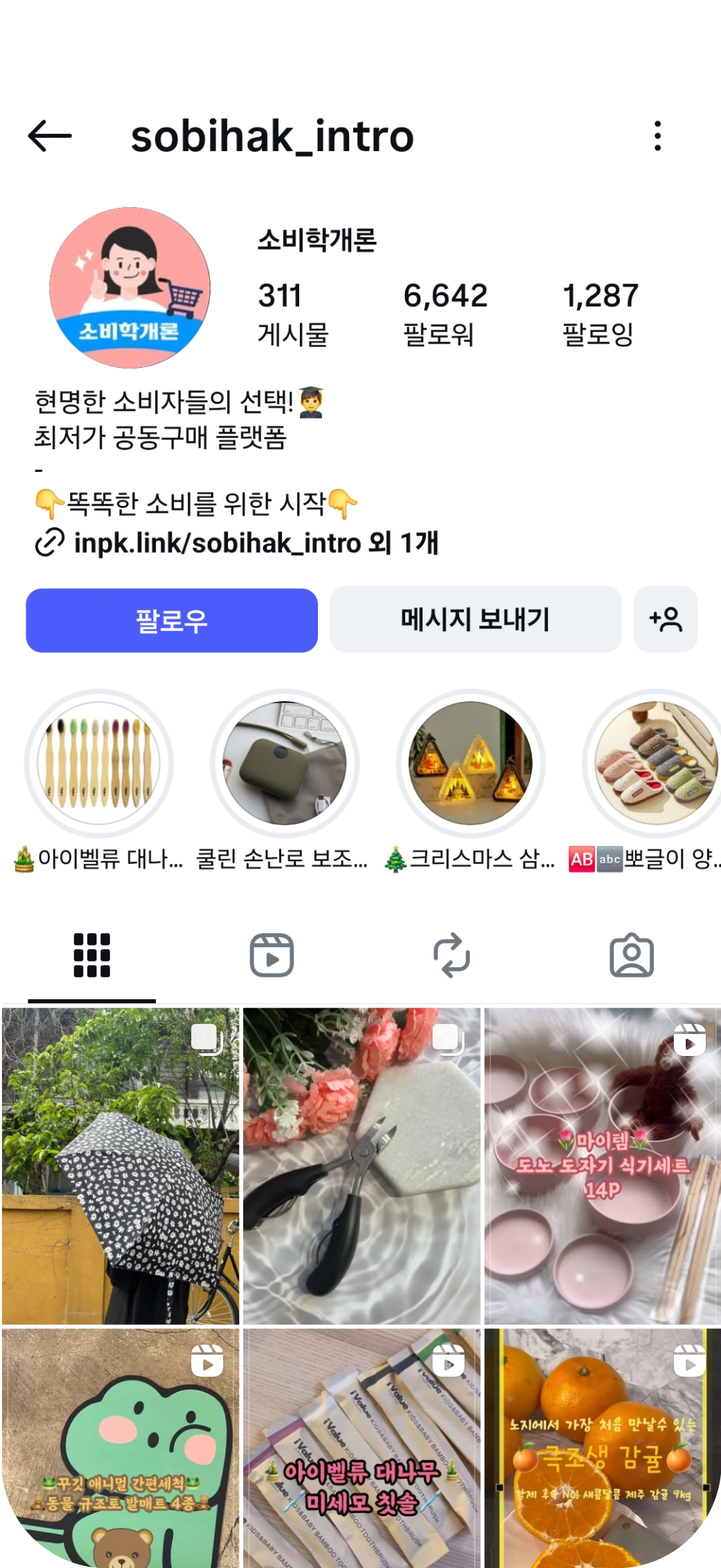Tap the 메시지 보내기 button
This screenshot has height=1568, width=721.
pos(475,619)
